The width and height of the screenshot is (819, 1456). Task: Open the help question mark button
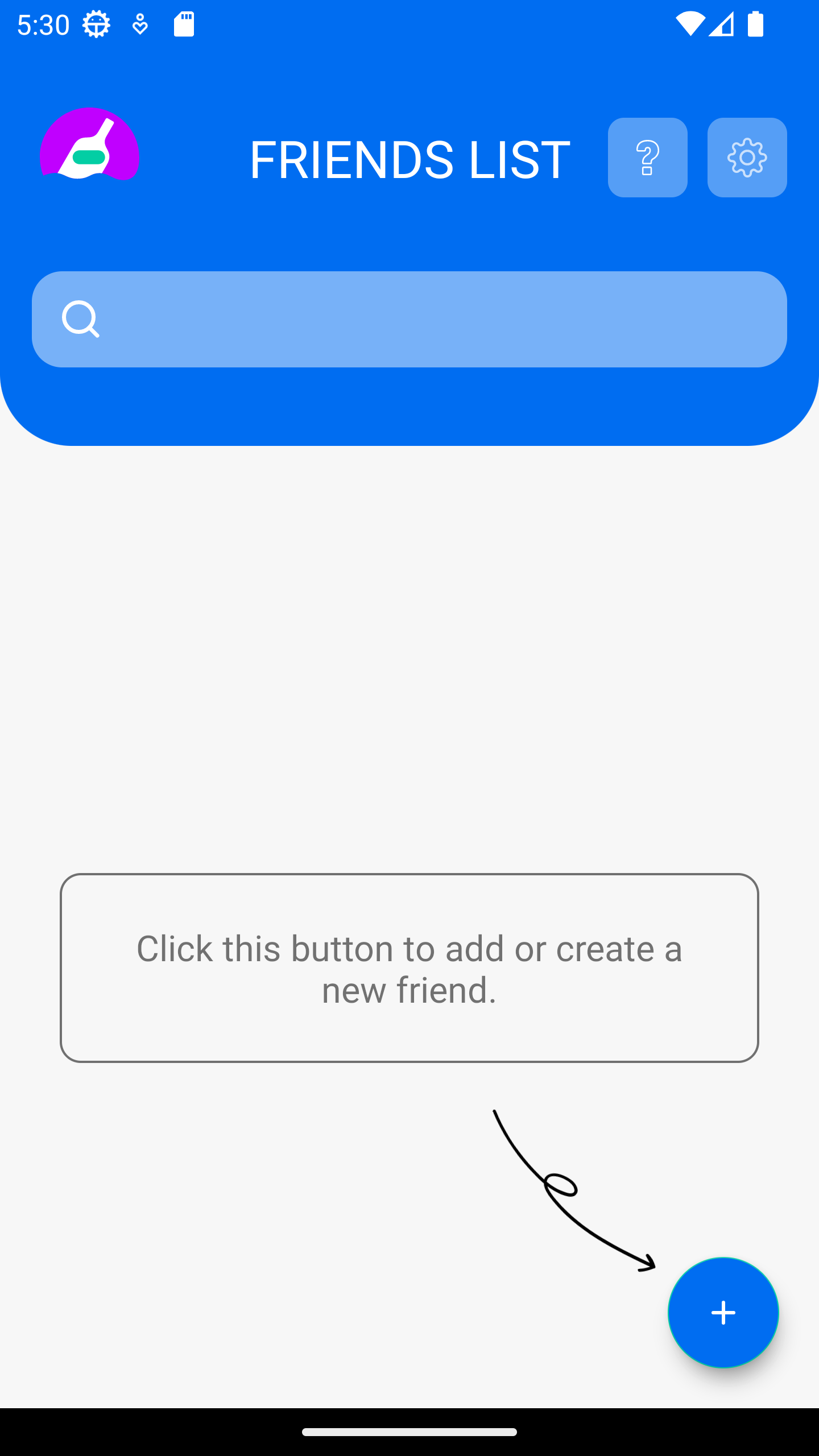(647, 158)
